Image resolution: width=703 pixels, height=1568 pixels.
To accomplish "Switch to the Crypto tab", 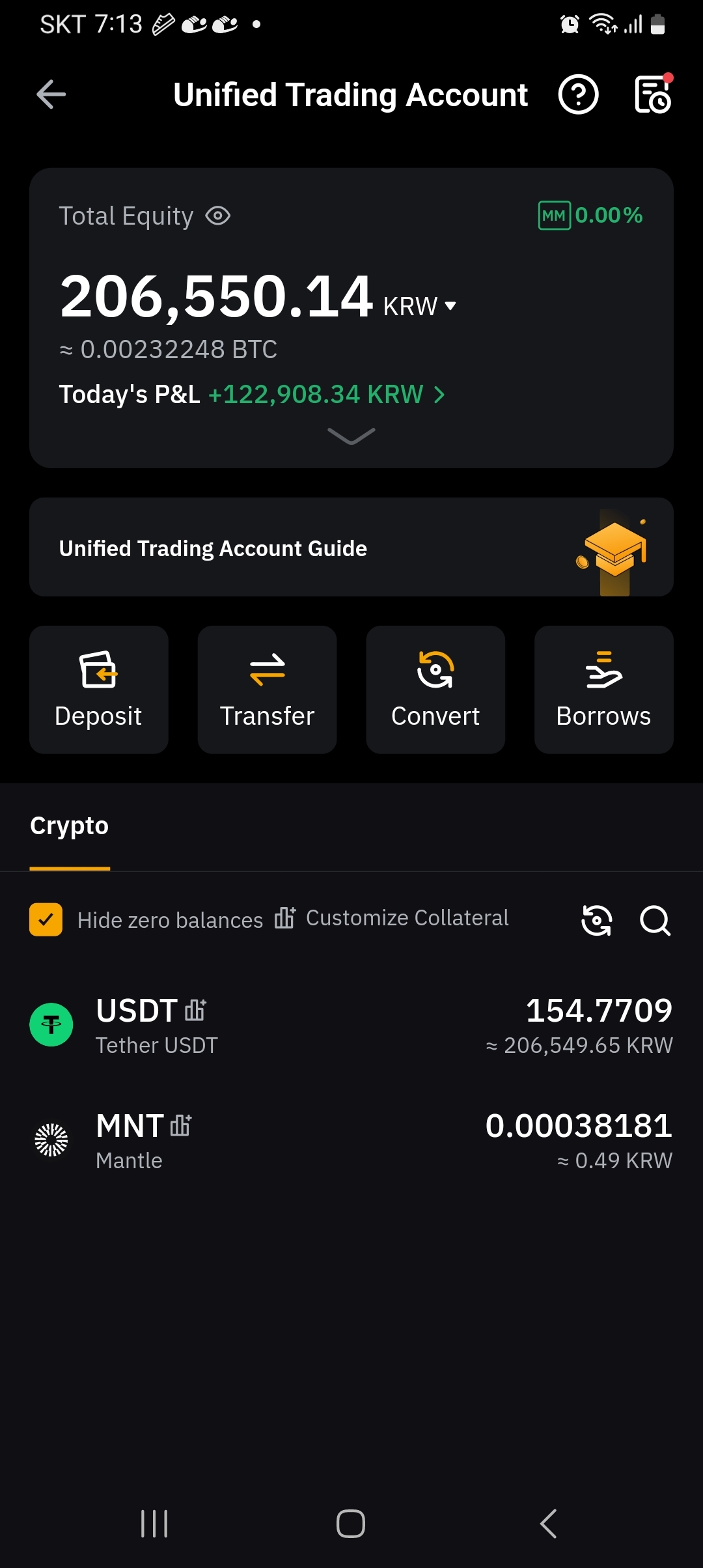I will coord(70,826).
